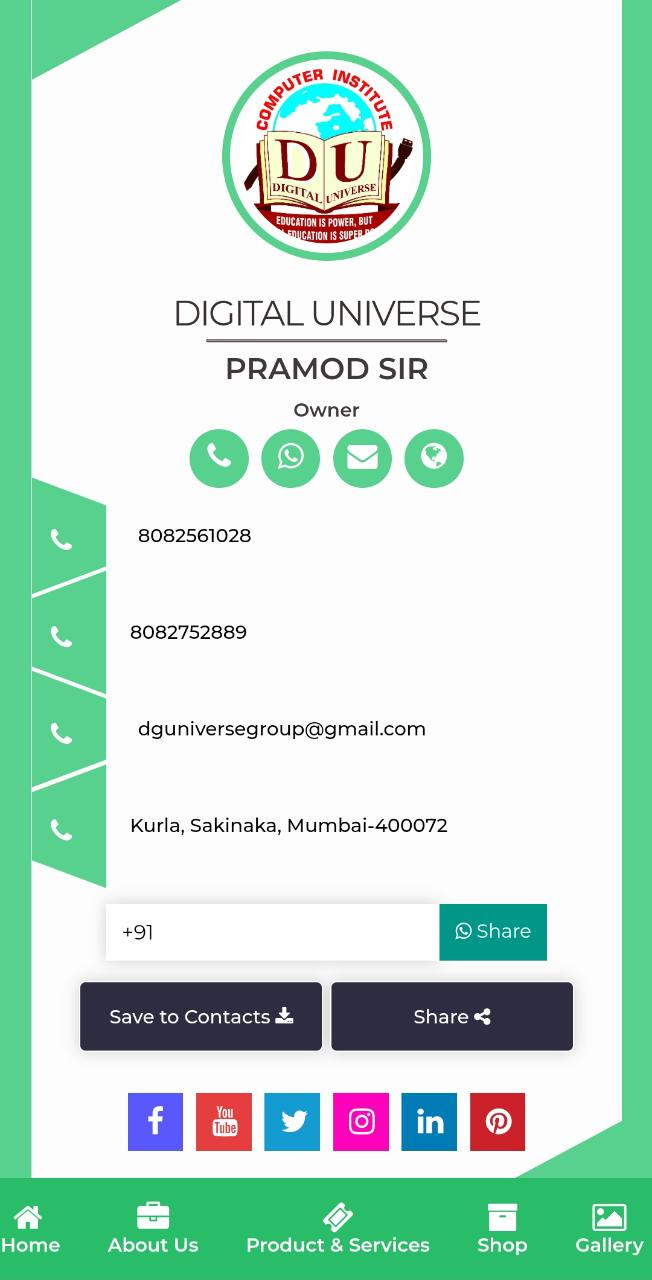Tap the WhatsApp Share button
This screenshot has height=1280, width=652.
click(493, 932)
